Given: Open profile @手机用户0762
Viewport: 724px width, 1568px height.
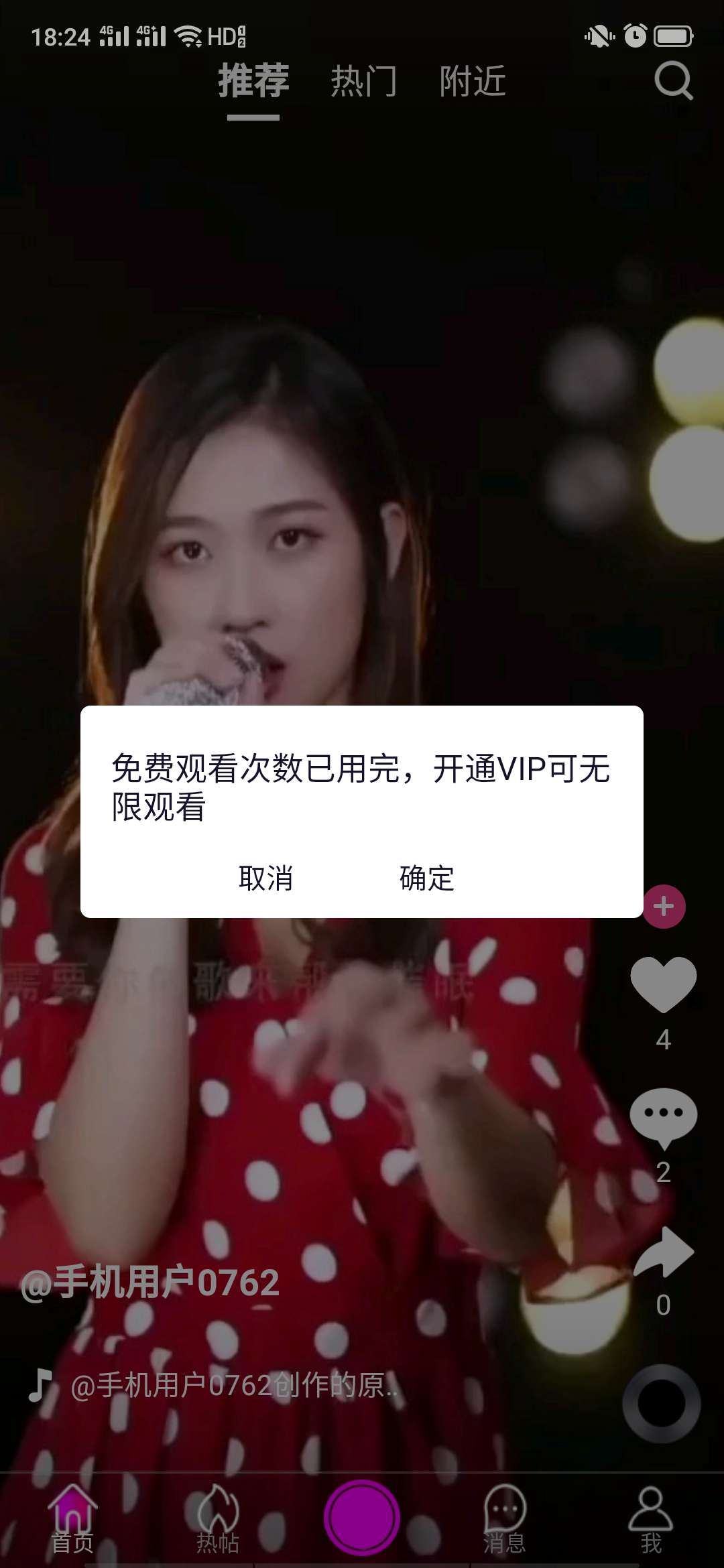Looking at the screenshot, I should pyautogui.click(x=150, y=1283).
